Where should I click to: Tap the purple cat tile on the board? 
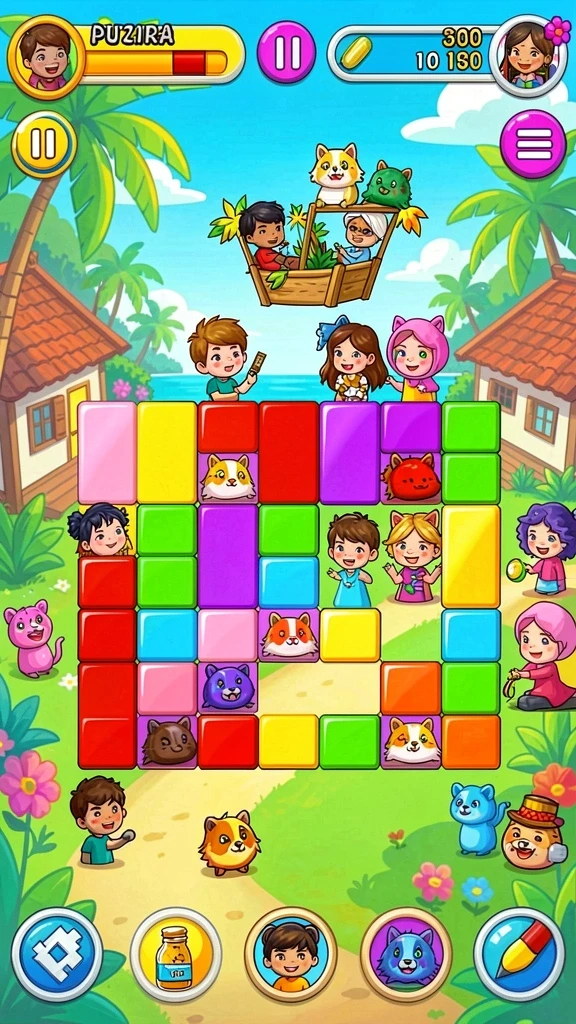tap(229, 688)
